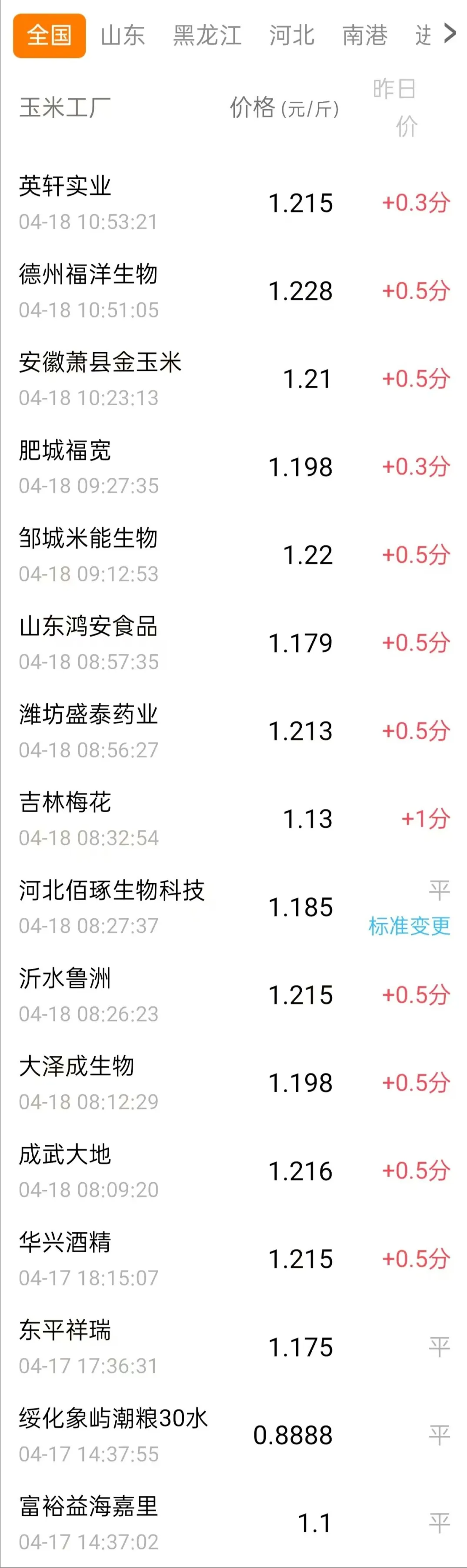Viewport: 467px width, 1568px height.
Task: View 大泽成生物 price details
Action: [x=233, y=1082]
